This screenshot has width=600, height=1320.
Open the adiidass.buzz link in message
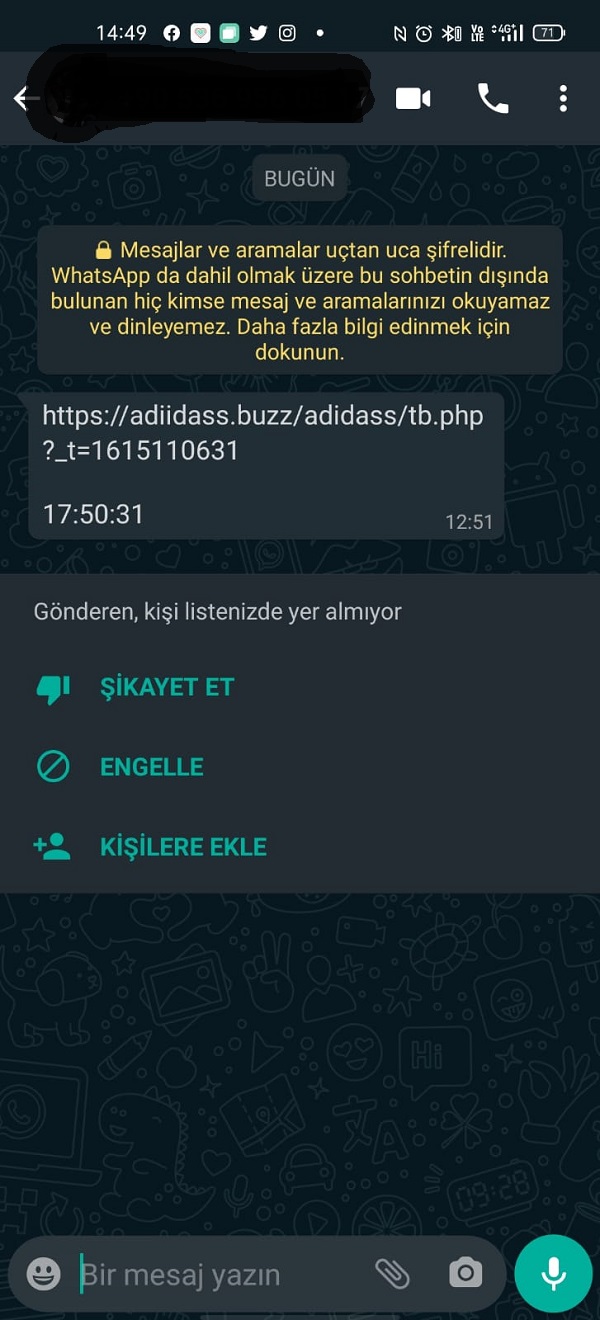tap(263, 432)
